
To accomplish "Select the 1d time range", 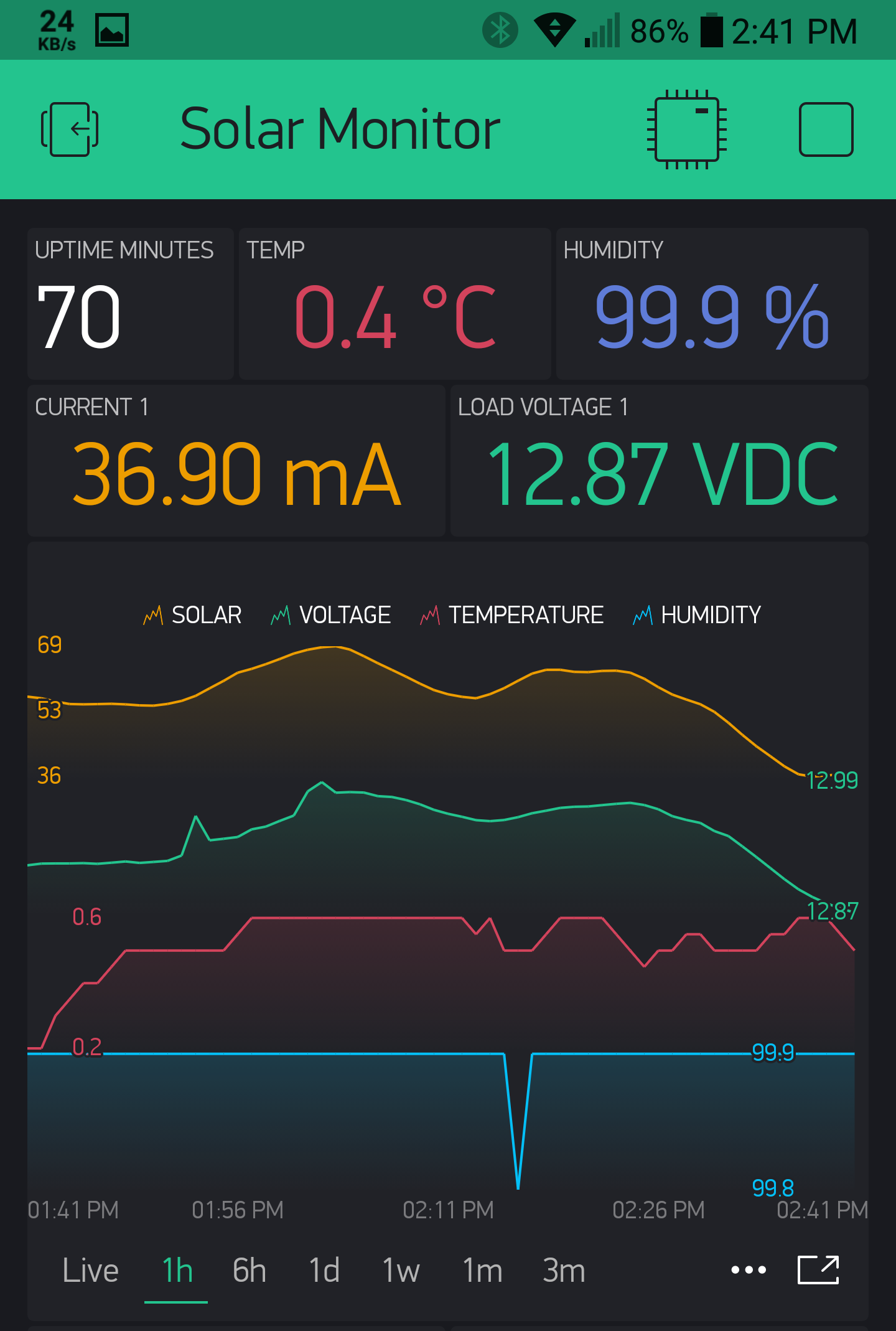I will pos(324,1270).
